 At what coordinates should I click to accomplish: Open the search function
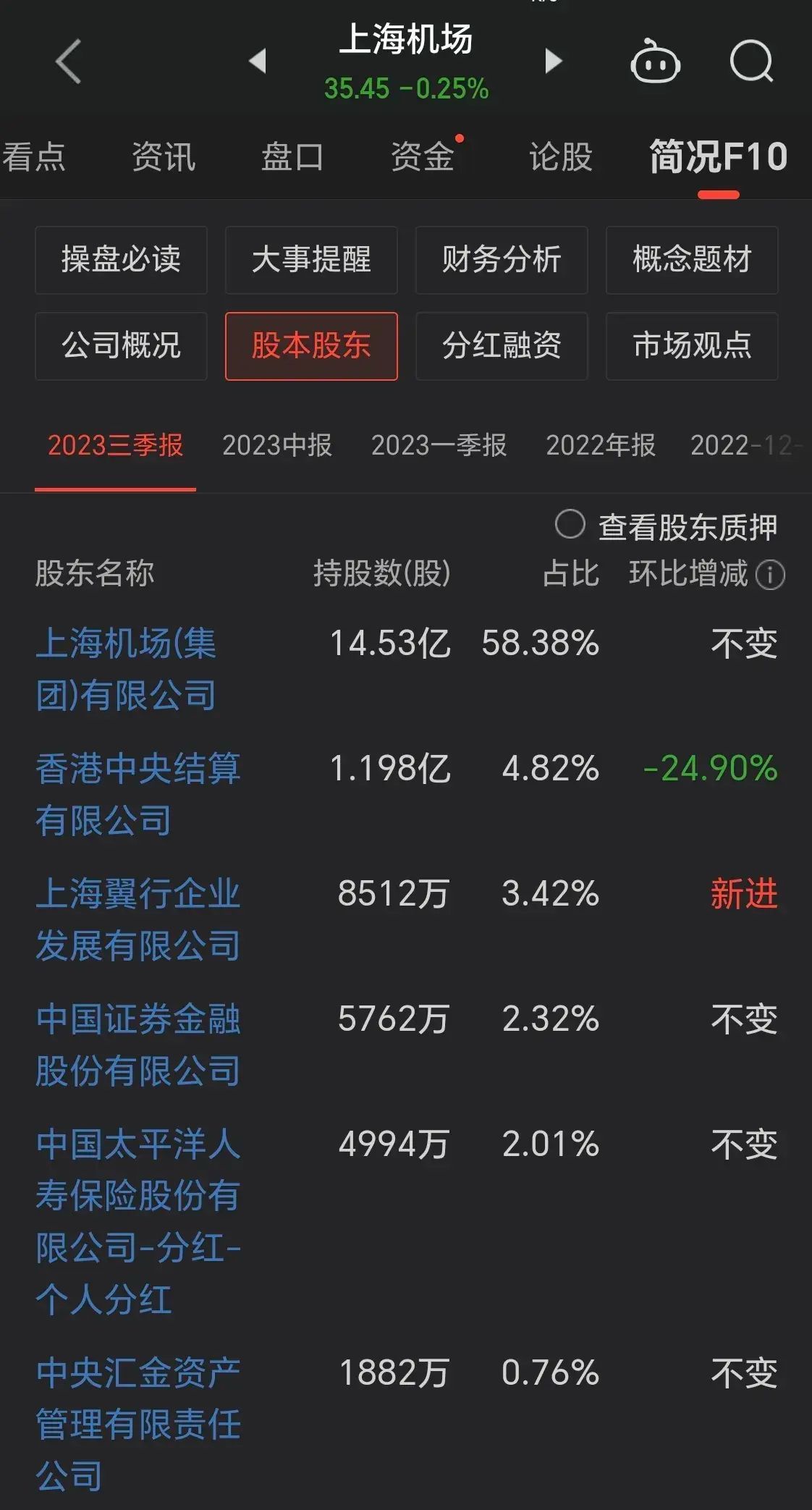751,62
